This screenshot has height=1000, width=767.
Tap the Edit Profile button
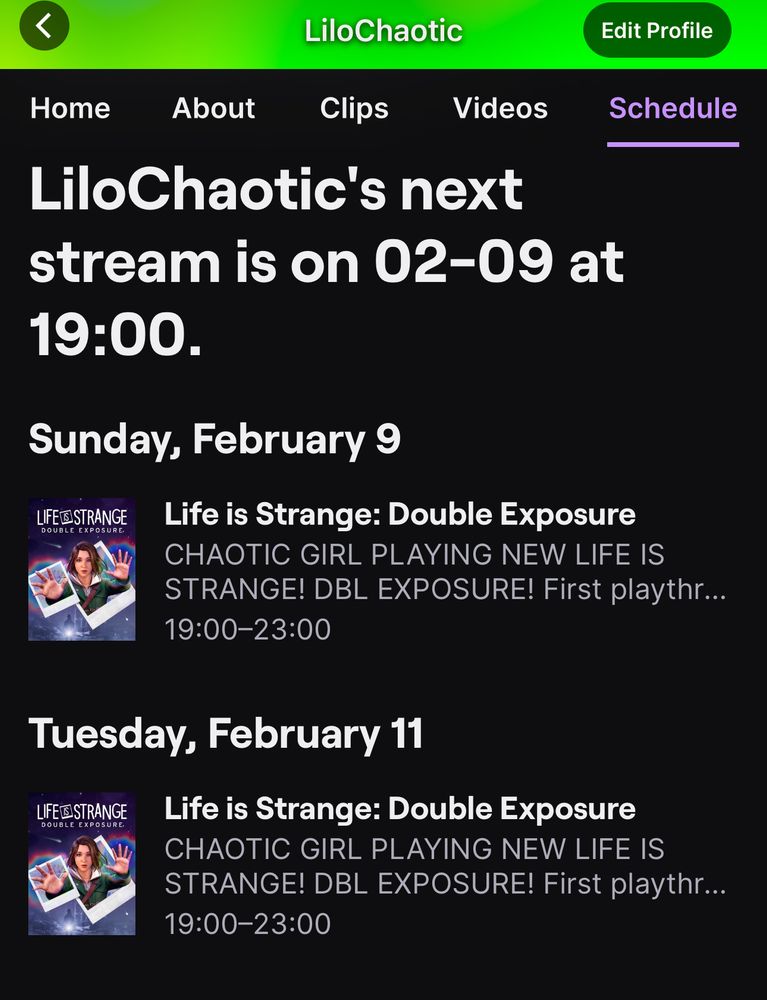pos(657,30)
